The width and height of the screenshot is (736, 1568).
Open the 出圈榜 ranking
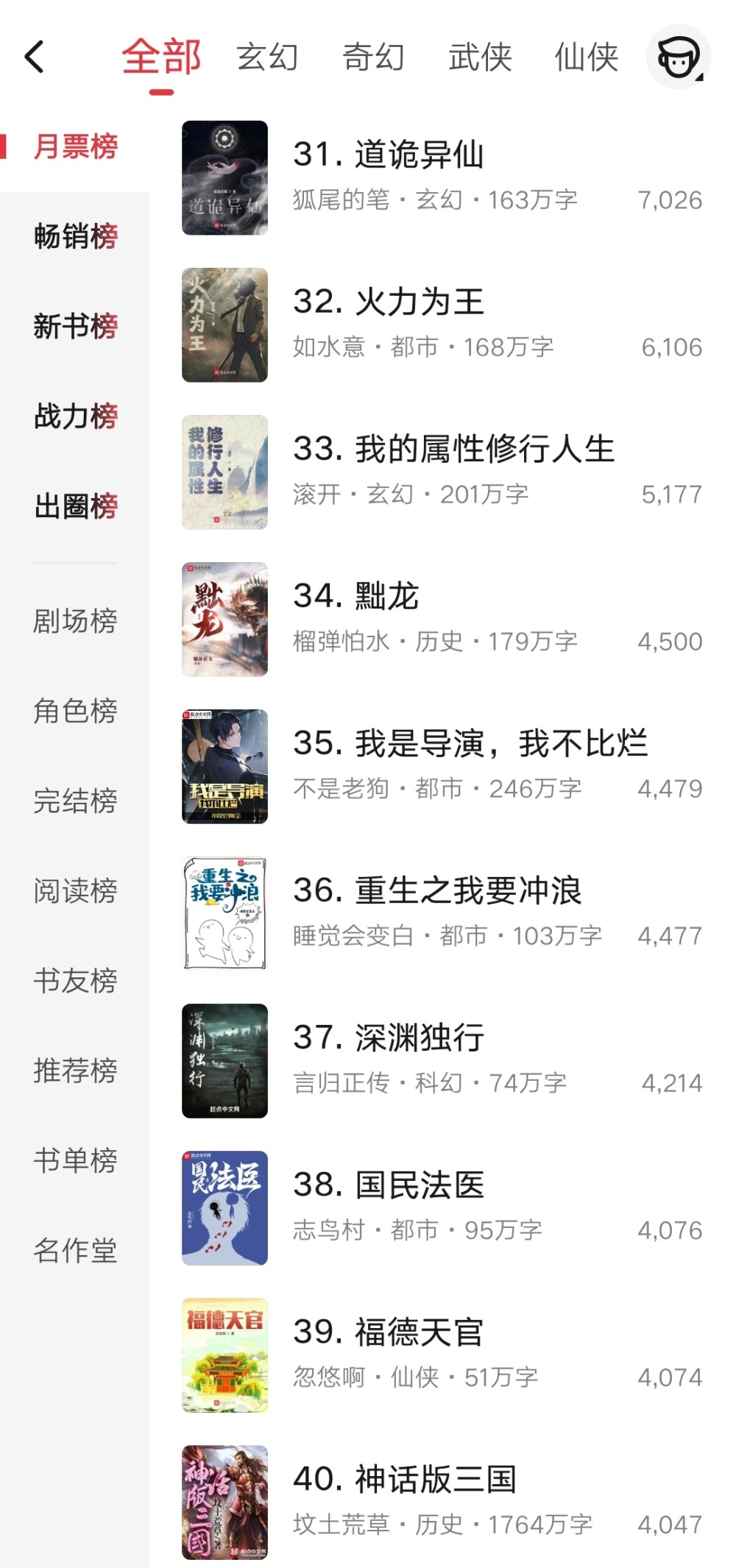pos(75,506)
